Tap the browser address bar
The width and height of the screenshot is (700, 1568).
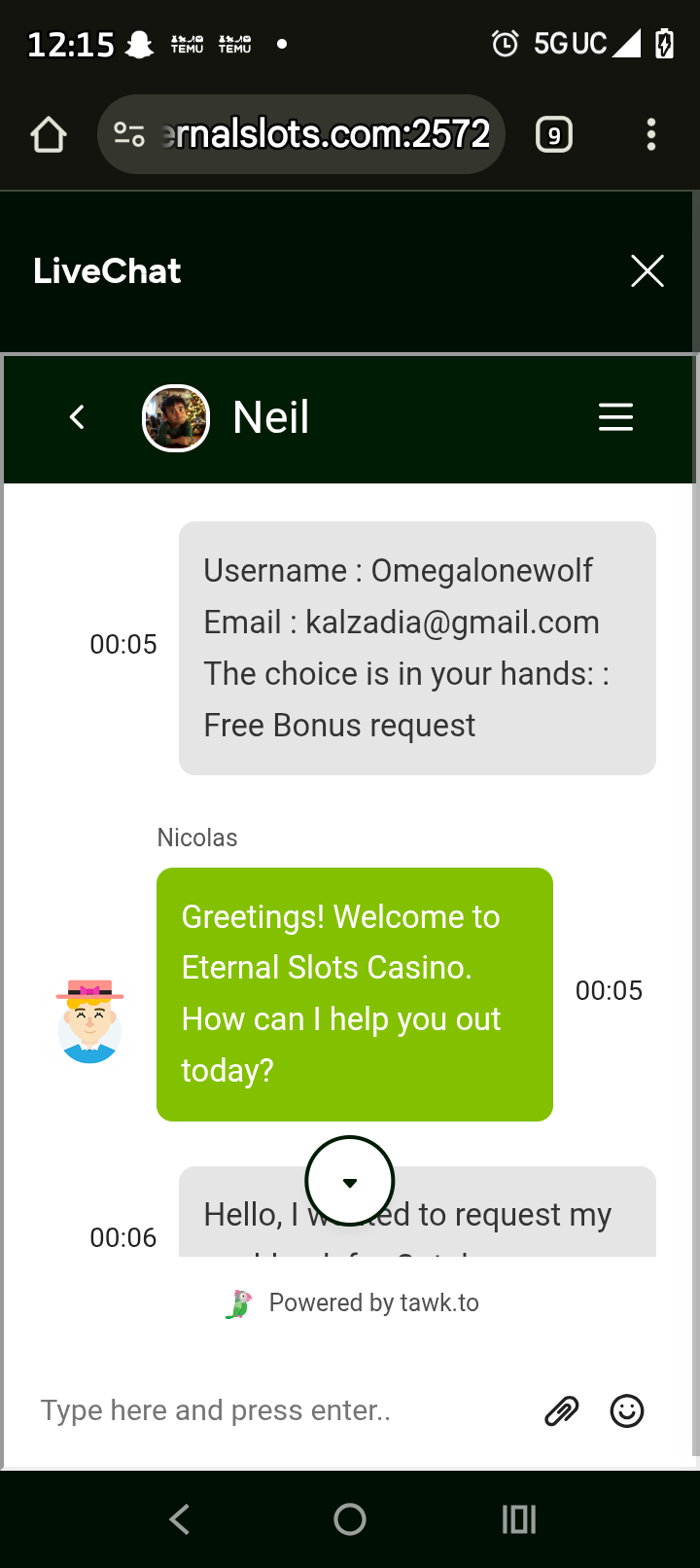pos(311,134)
